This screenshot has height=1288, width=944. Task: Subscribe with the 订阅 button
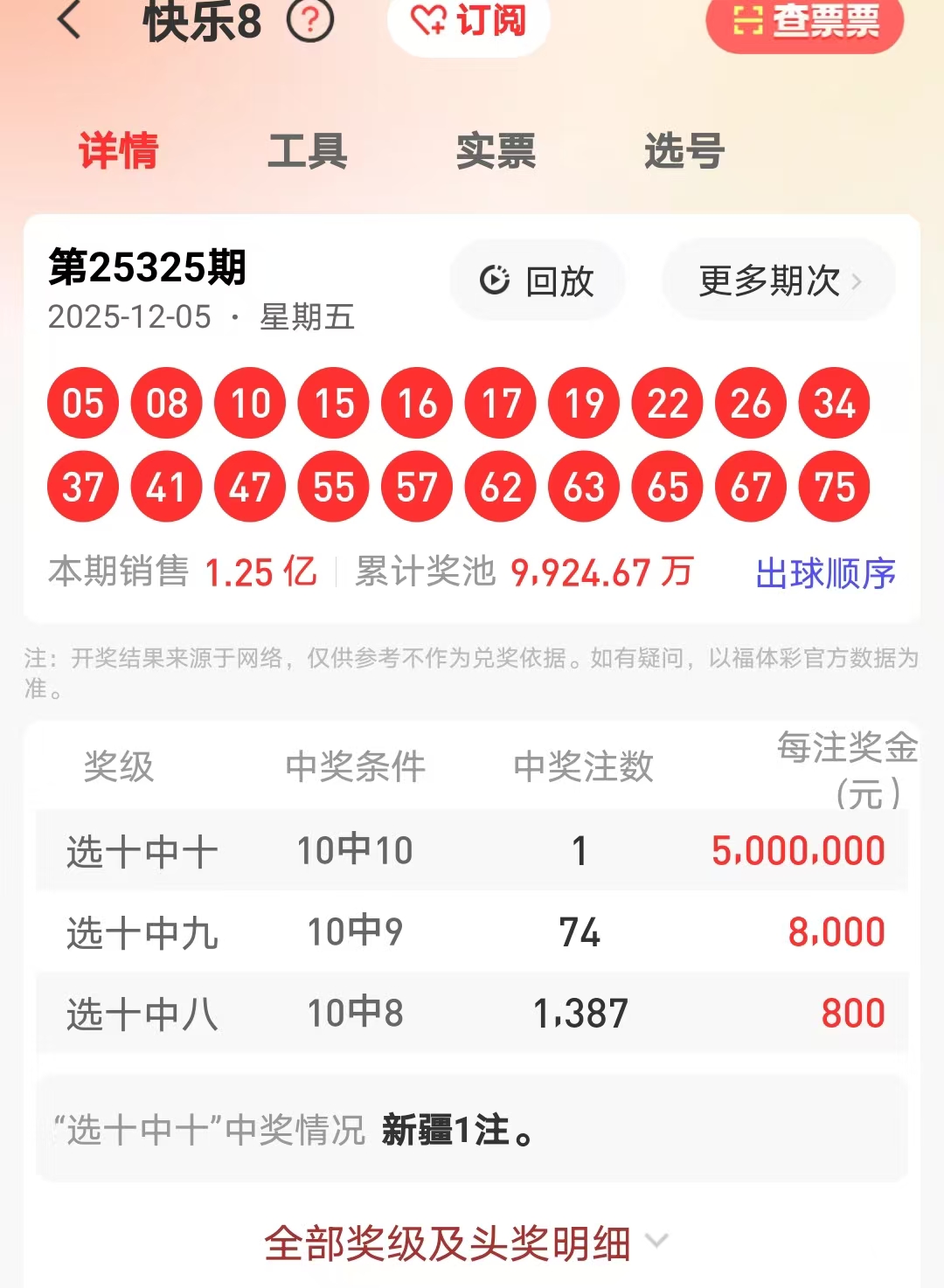coord(469,21)
